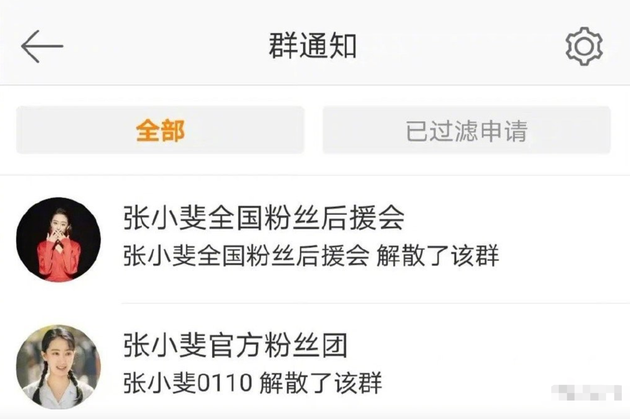The height and width of the screenshot is (419, 630).
Task: Go back using the arrow icon
Action: point(42,46)
